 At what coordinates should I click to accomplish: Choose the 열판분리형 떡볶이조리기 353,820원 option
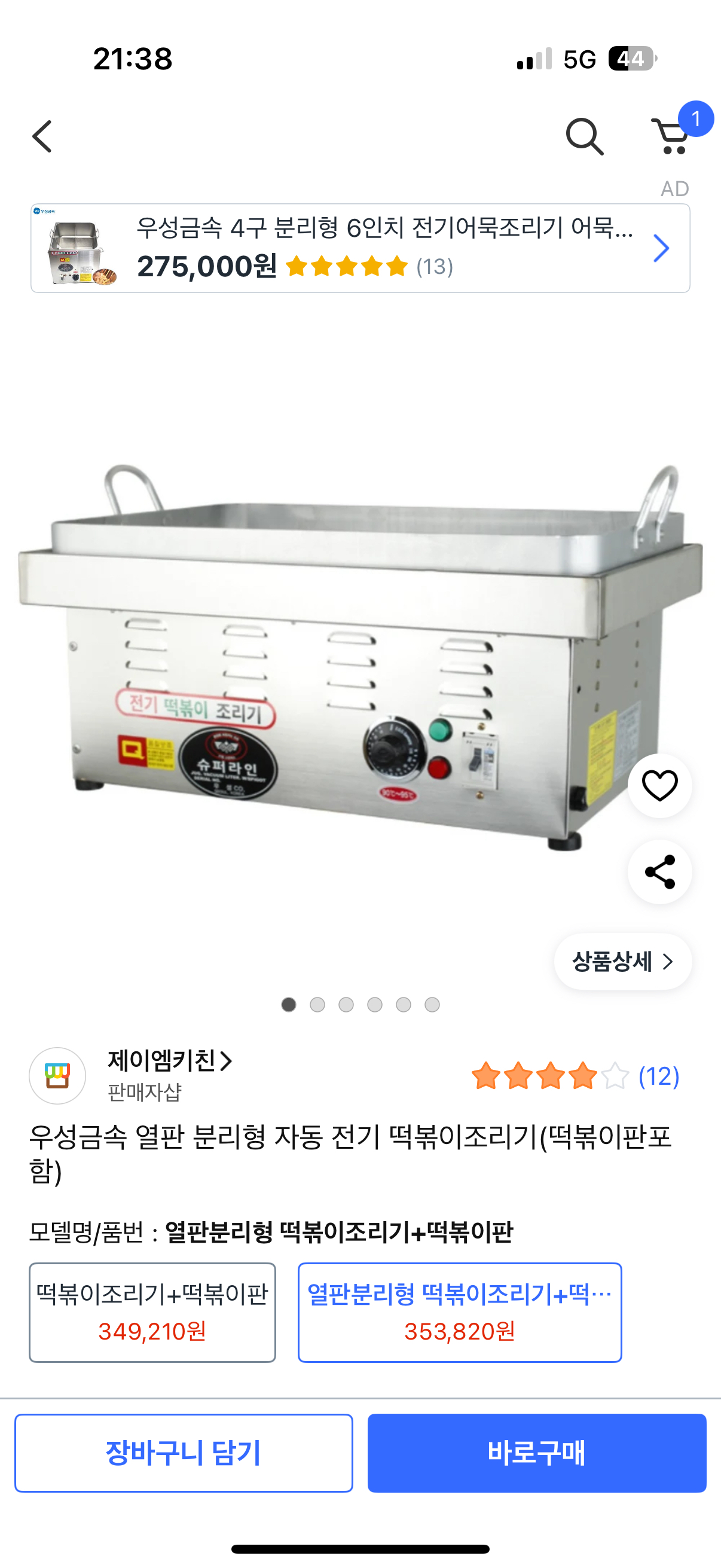(459, 1312)
